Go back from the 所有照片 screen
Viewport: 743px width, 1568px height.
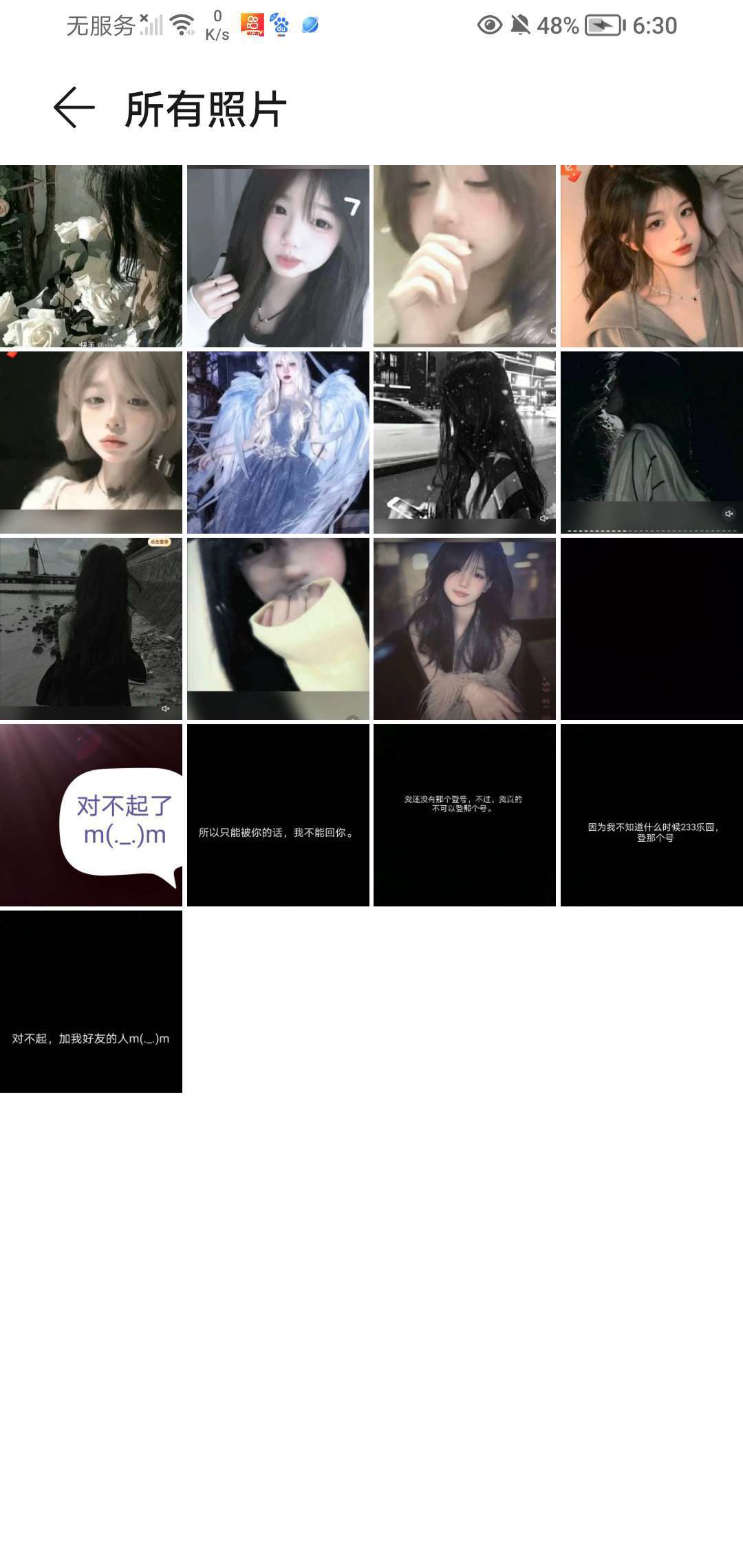74,108
